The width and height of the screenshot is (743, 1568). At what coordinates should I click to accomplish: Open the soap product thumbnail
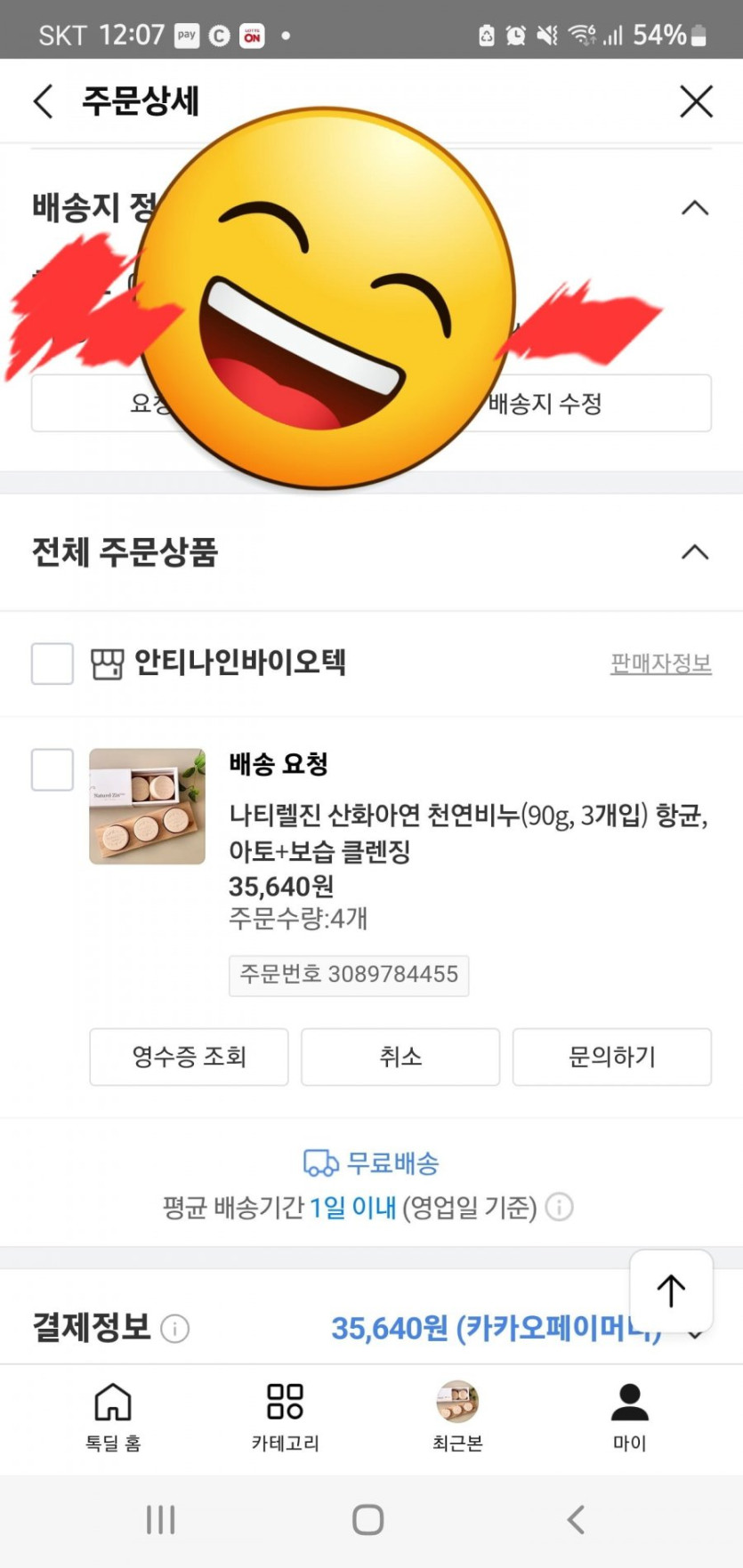(x=147, y=806)
